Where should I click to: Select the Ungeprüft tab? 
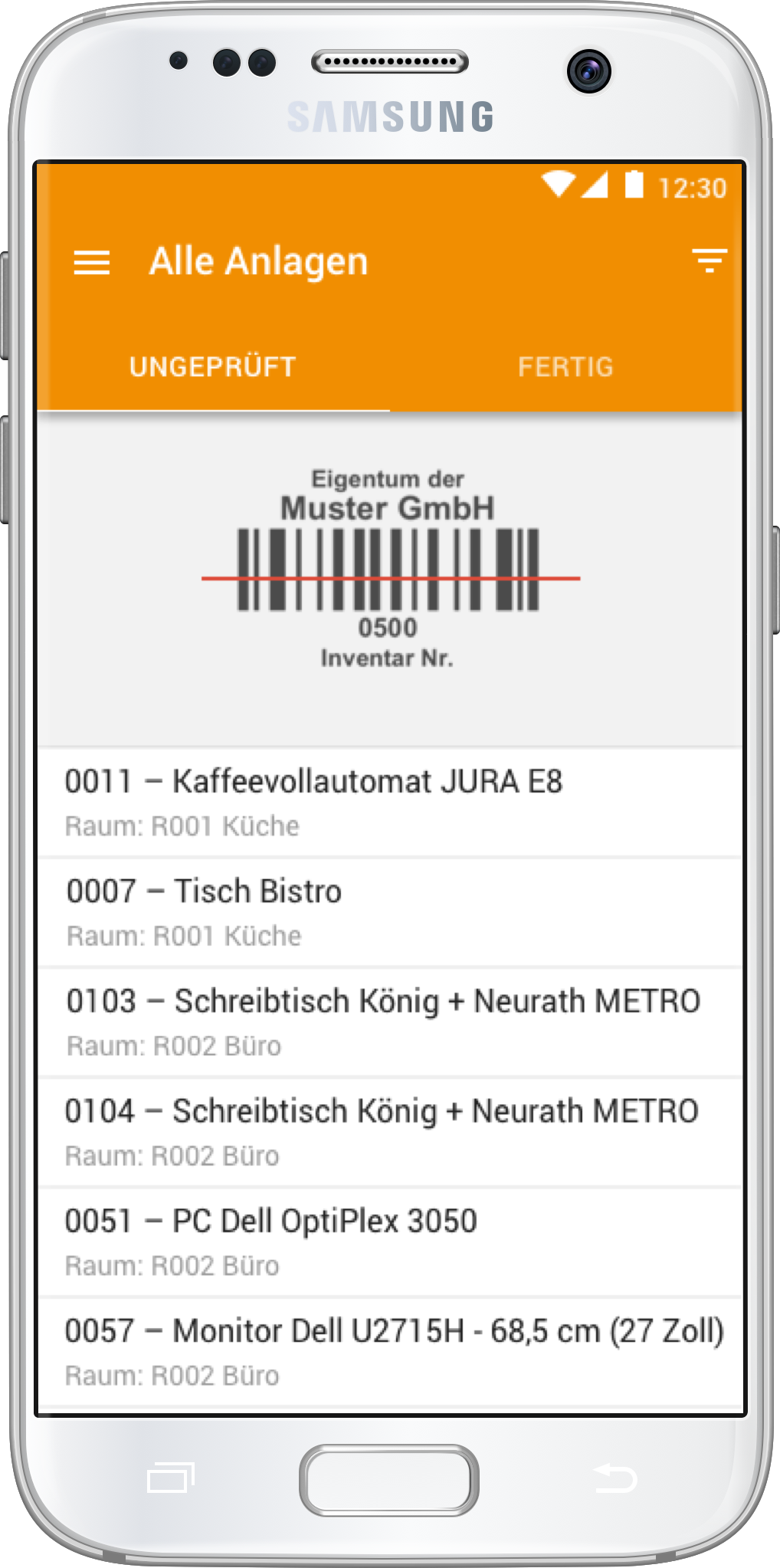click(x=212, y=367)
